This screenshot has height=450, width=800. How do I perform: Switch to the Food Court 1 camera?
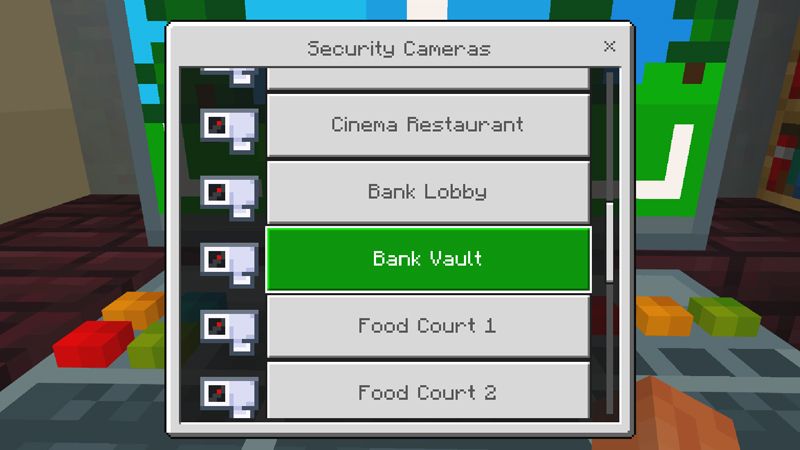[x=428, y=326]
